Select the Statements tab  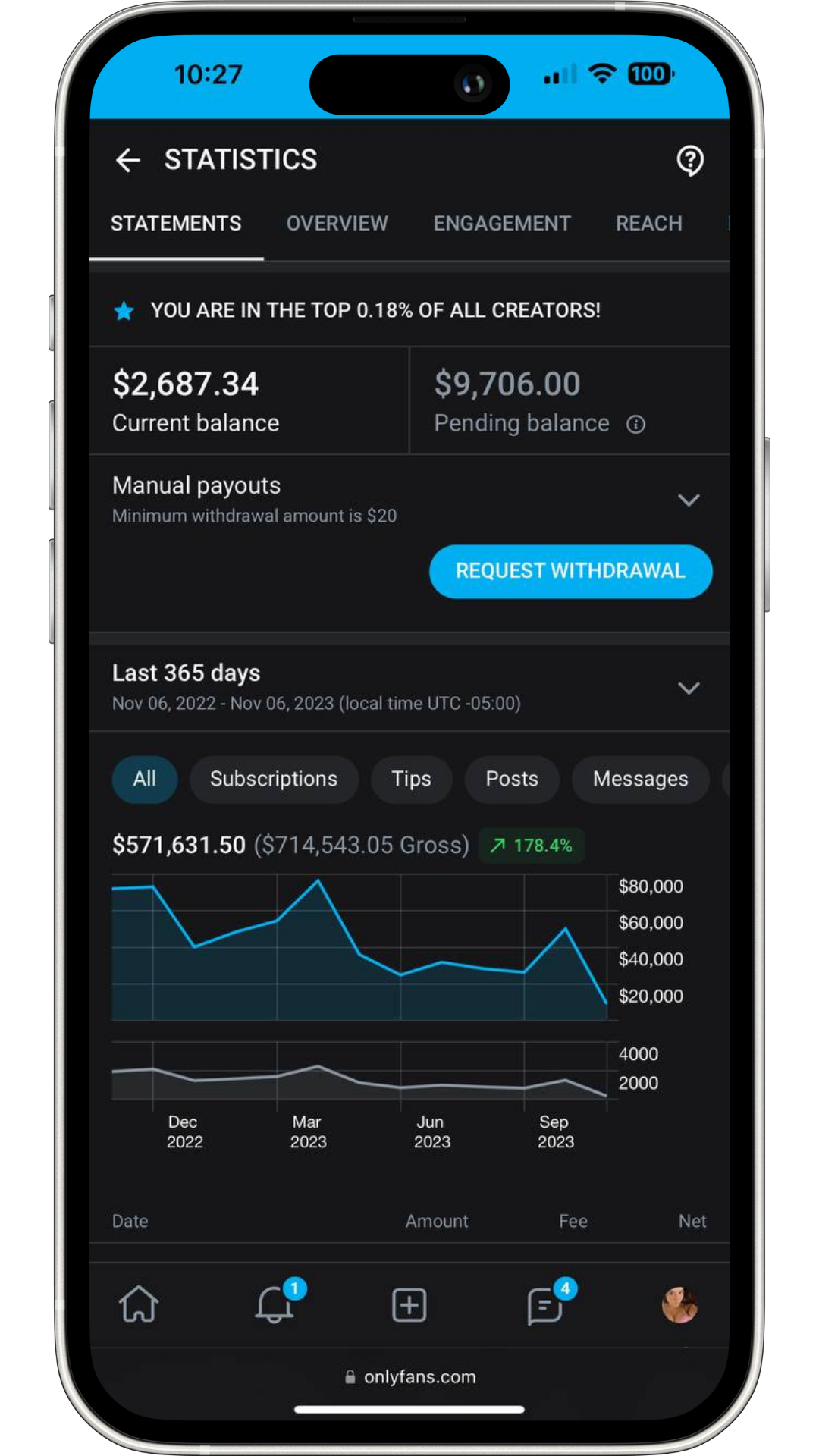176,224
